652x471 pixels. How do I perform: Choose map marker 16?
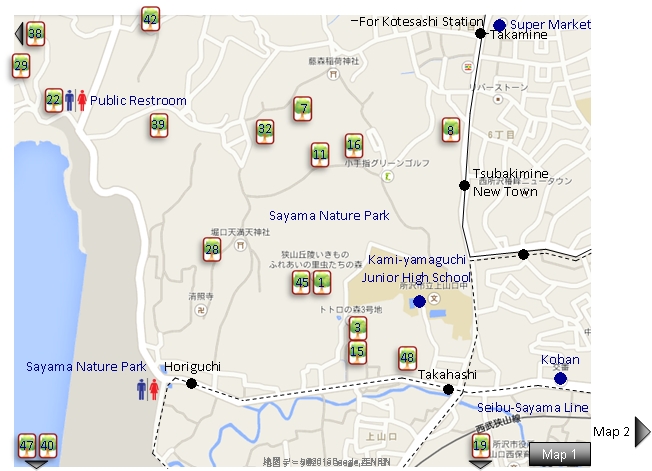point(354,145)
